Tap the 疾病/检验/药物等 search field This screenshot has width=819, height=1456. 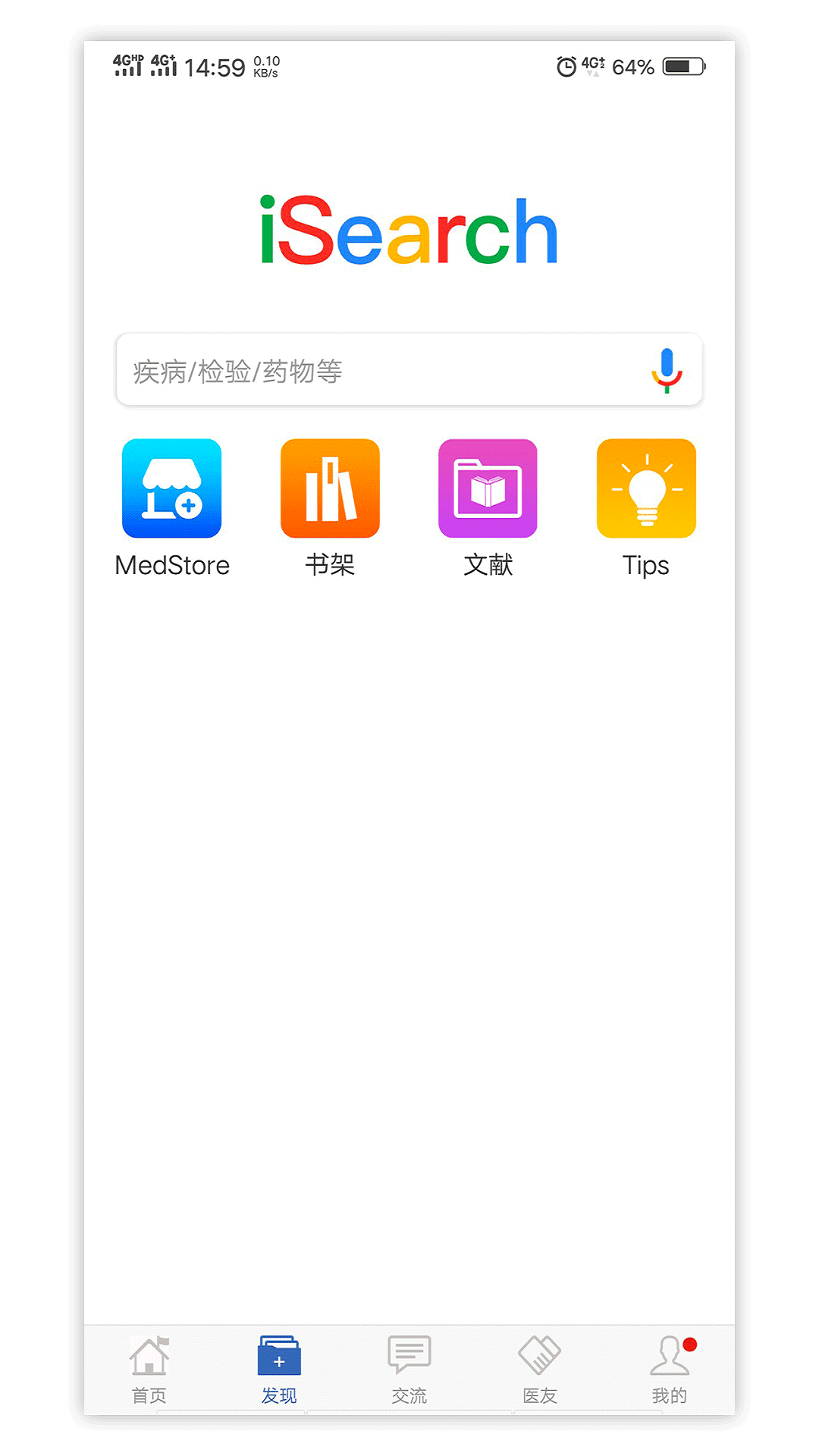409,369
